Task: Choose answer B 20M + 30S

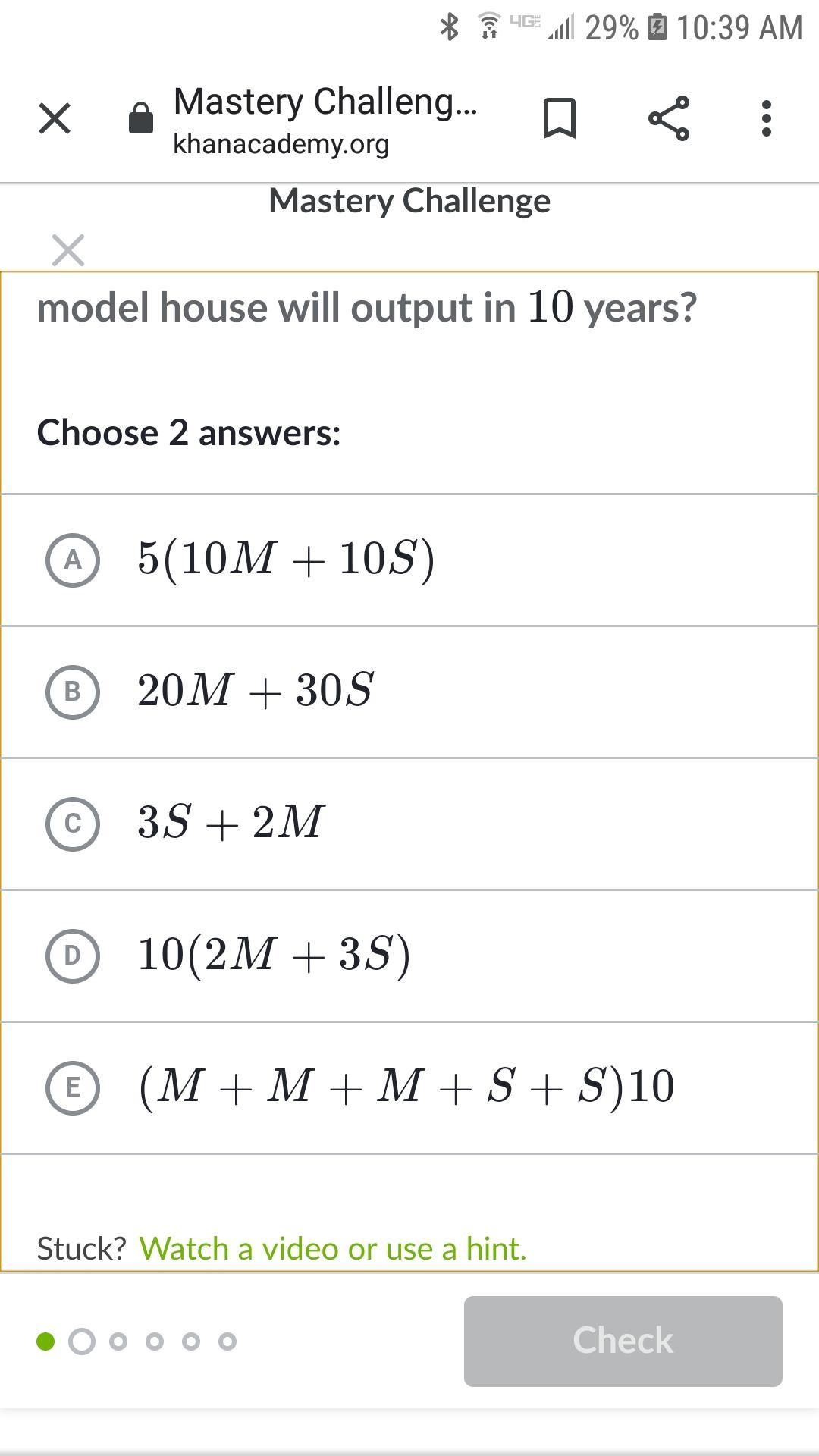Action: pos(73,692)
